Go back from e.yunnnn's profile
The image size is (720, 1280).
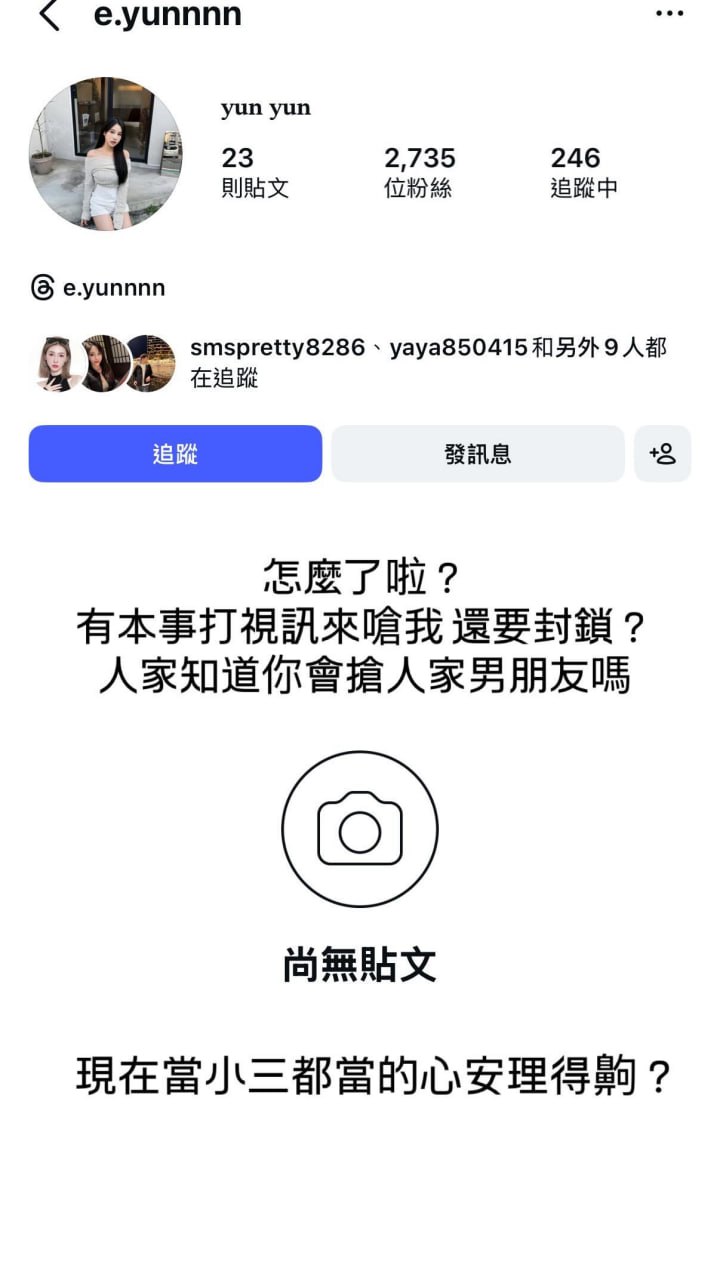(x=48, y=16)
